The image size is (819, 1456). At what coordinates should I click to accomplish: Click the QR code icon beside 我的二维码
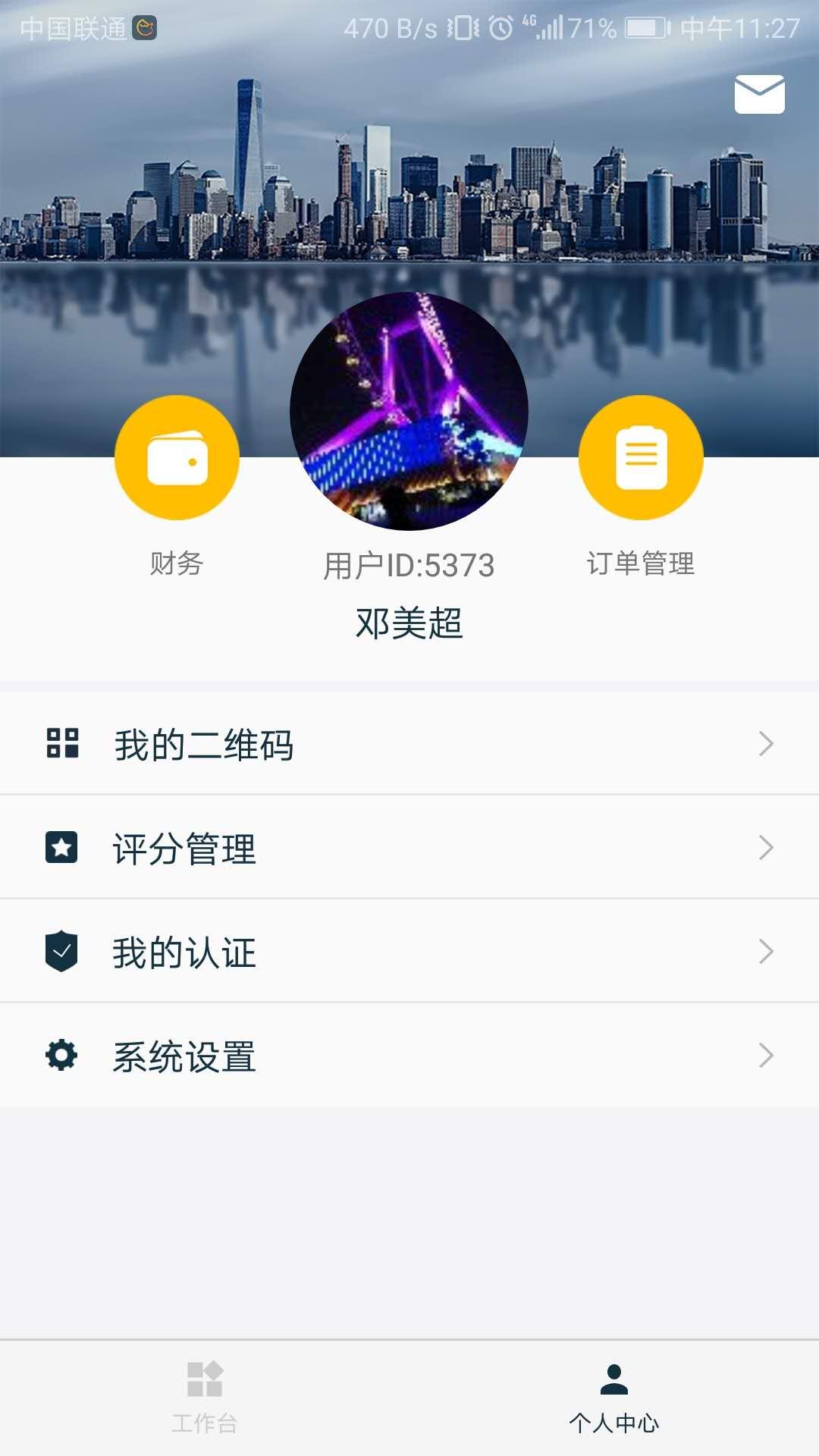pos(64,744)
